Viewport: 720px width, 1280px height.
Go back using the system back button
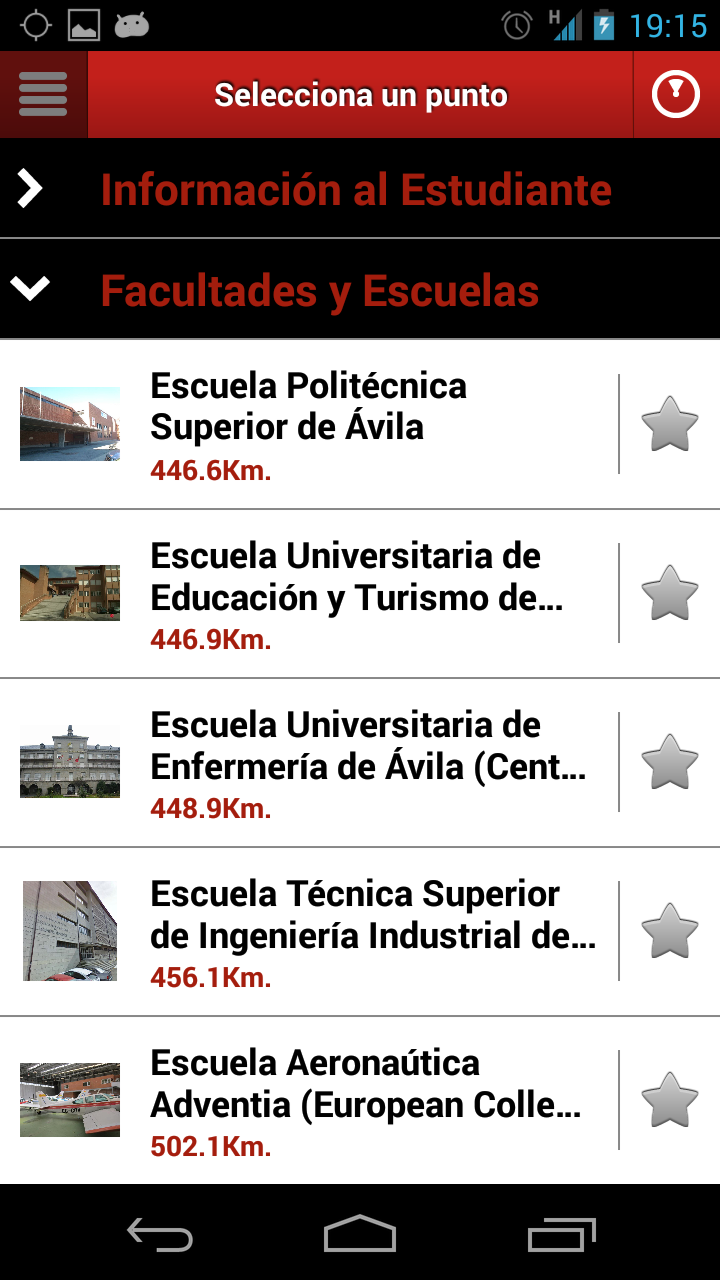[160, 1235]
